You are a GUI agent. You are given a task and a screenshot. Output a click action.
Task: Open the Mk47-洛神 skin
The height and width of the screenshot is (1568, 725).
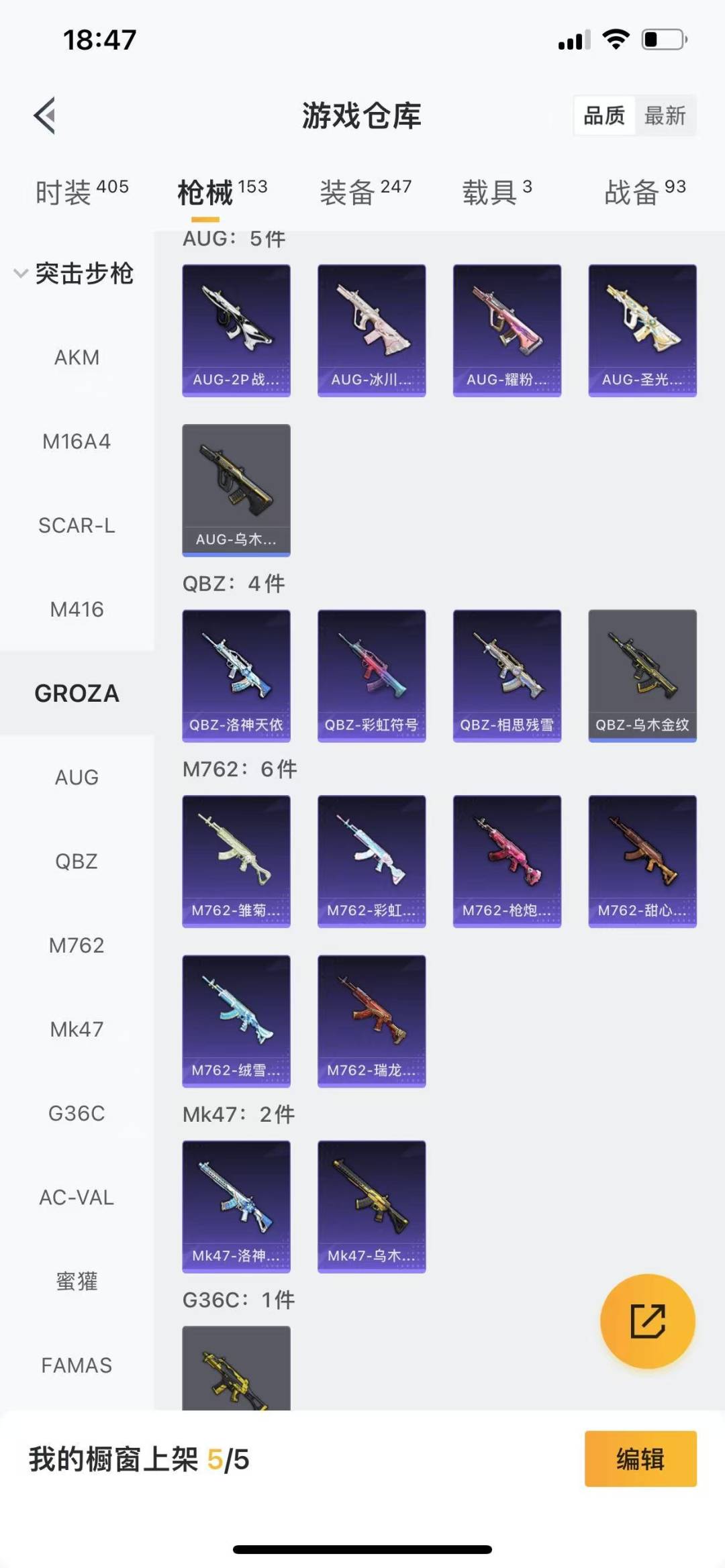point(236,1206)
